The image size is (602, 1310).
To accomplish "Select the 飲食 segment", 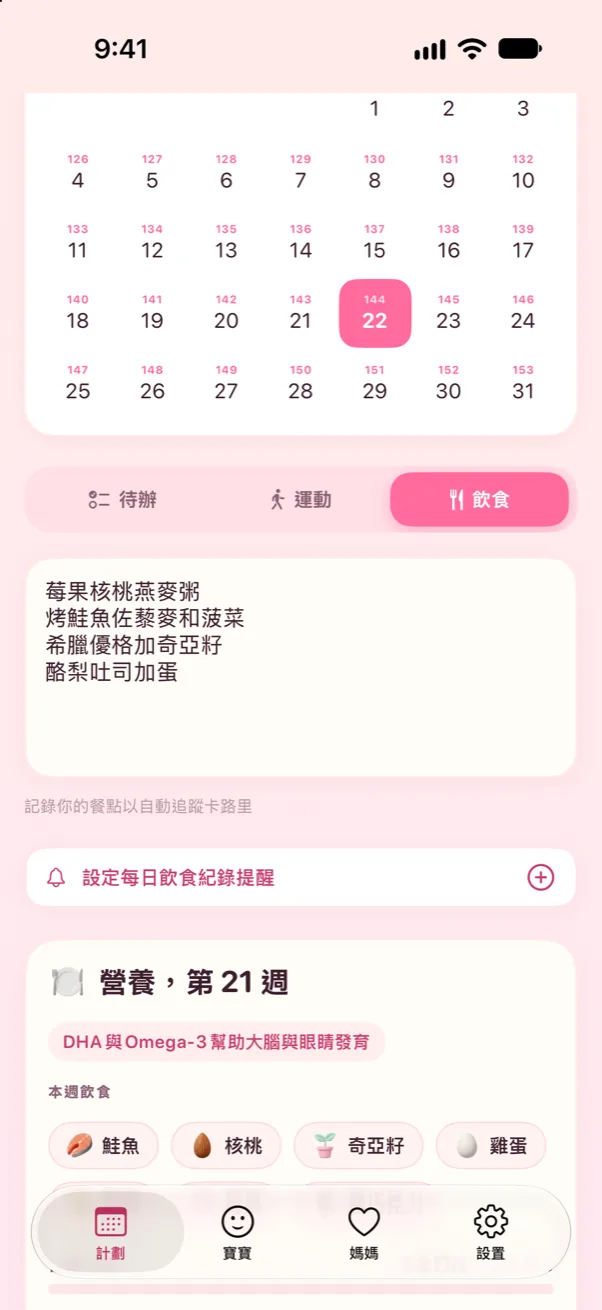I will pos(479,500).
